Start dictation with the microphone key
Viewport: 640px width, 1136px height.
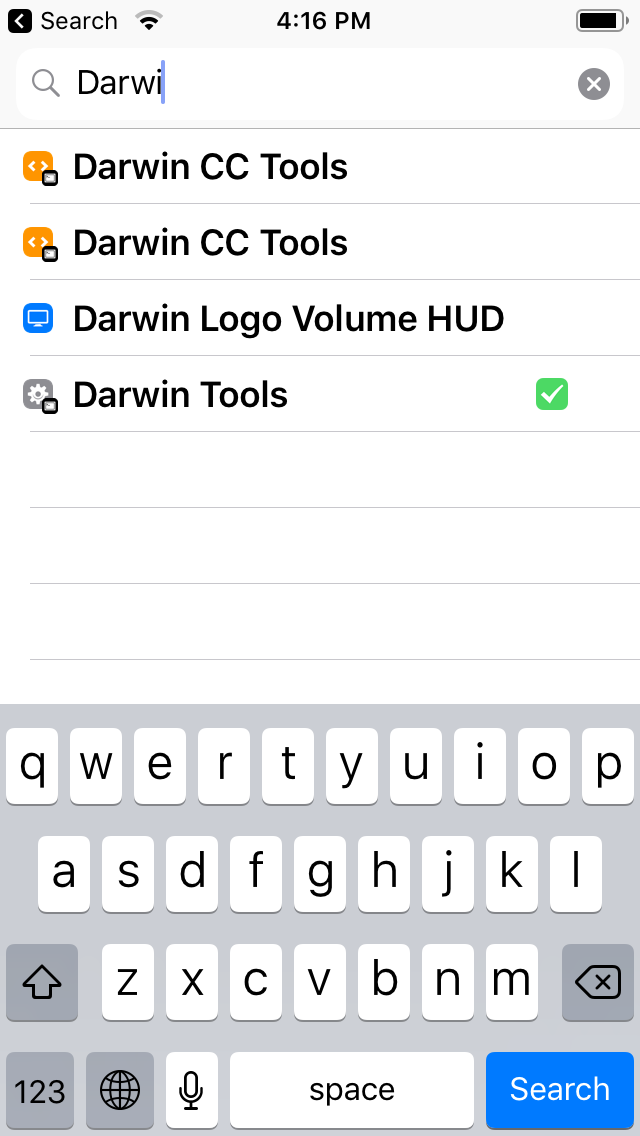191,1089
